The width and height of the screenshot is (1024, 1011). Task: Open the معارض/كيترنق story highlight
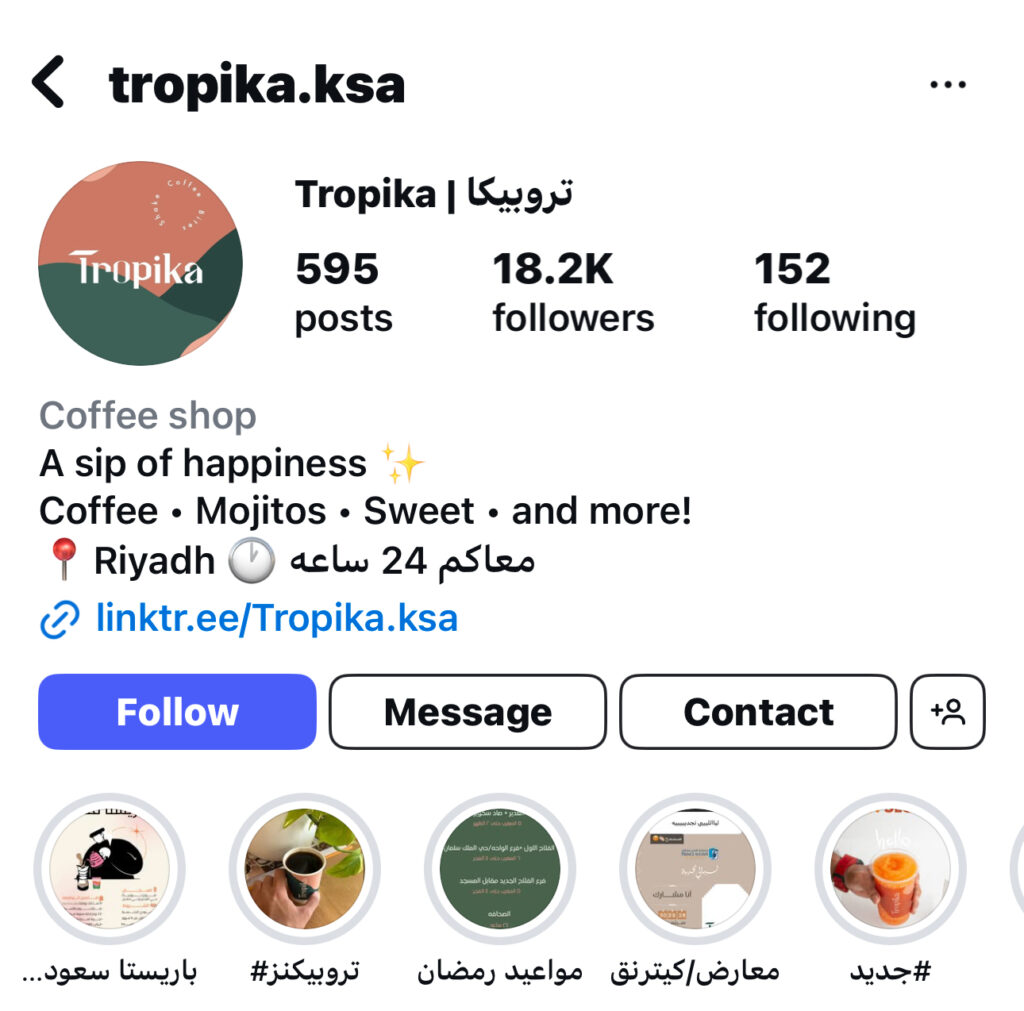pyautogui.click(x=695, y=869)
